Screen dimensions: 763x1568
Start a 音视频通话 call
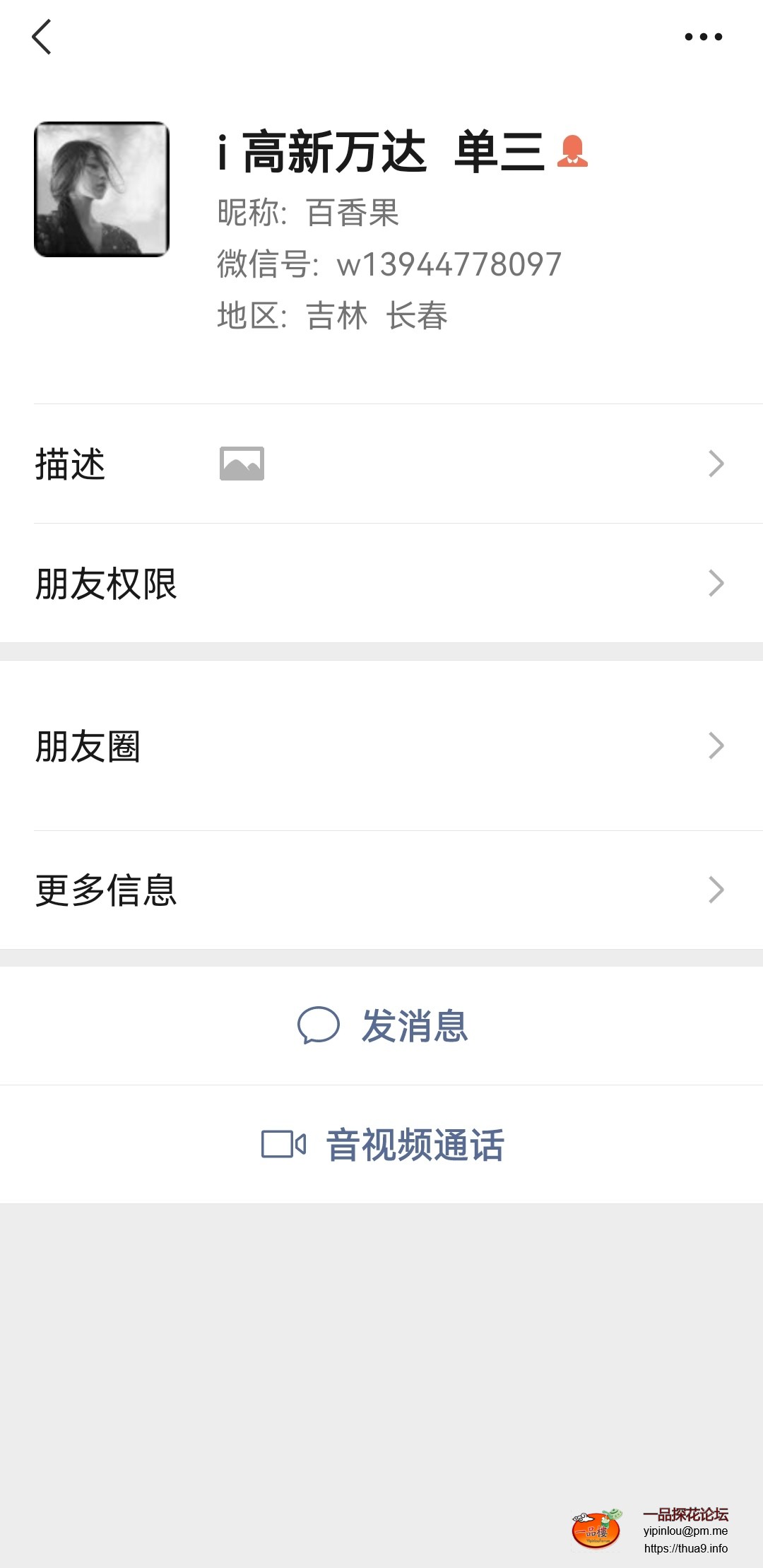(x=415, y=1145)
